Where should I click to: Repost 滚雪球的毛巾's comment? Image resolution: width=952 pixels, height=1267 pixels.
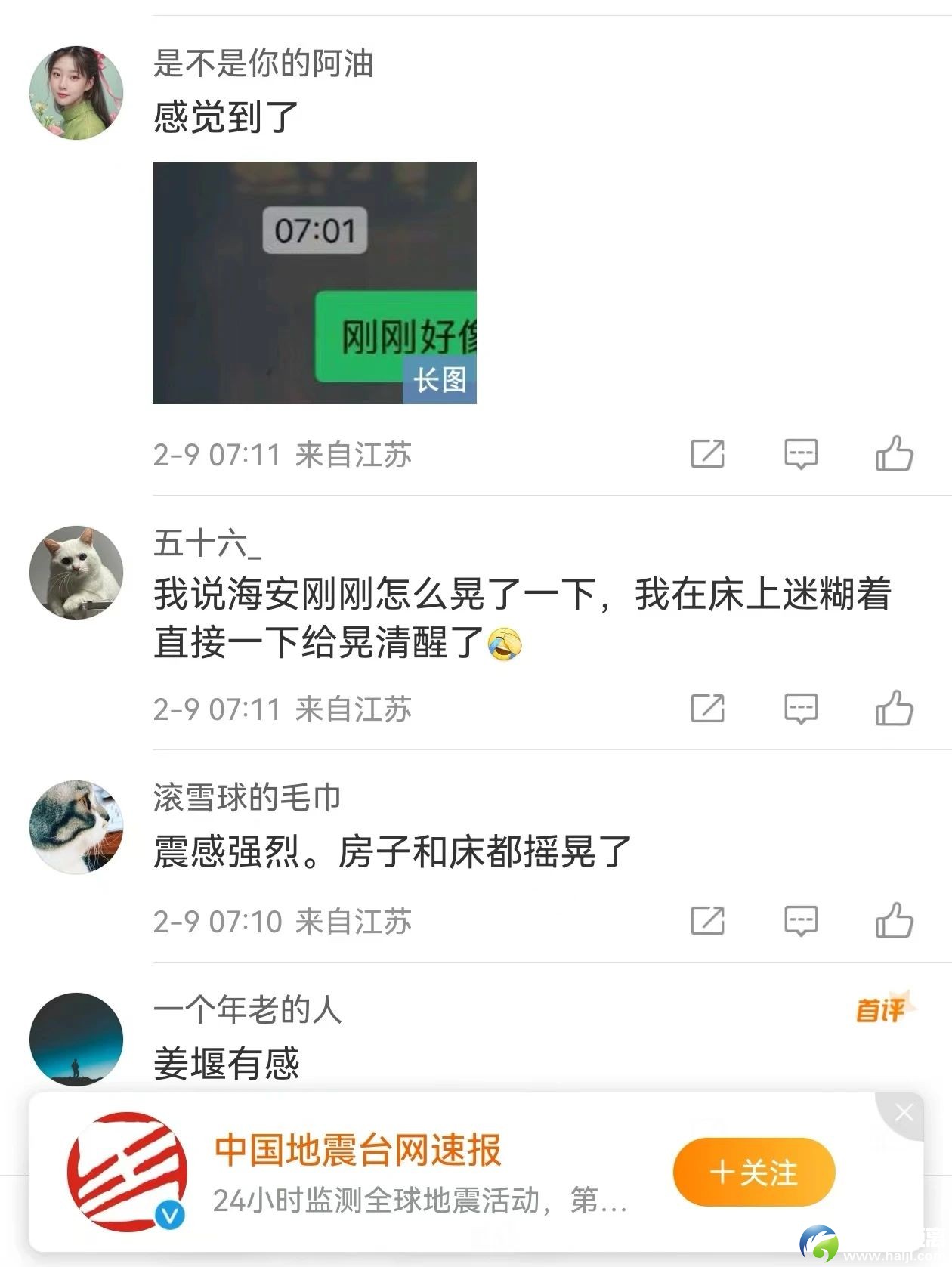tap(707, 921)
